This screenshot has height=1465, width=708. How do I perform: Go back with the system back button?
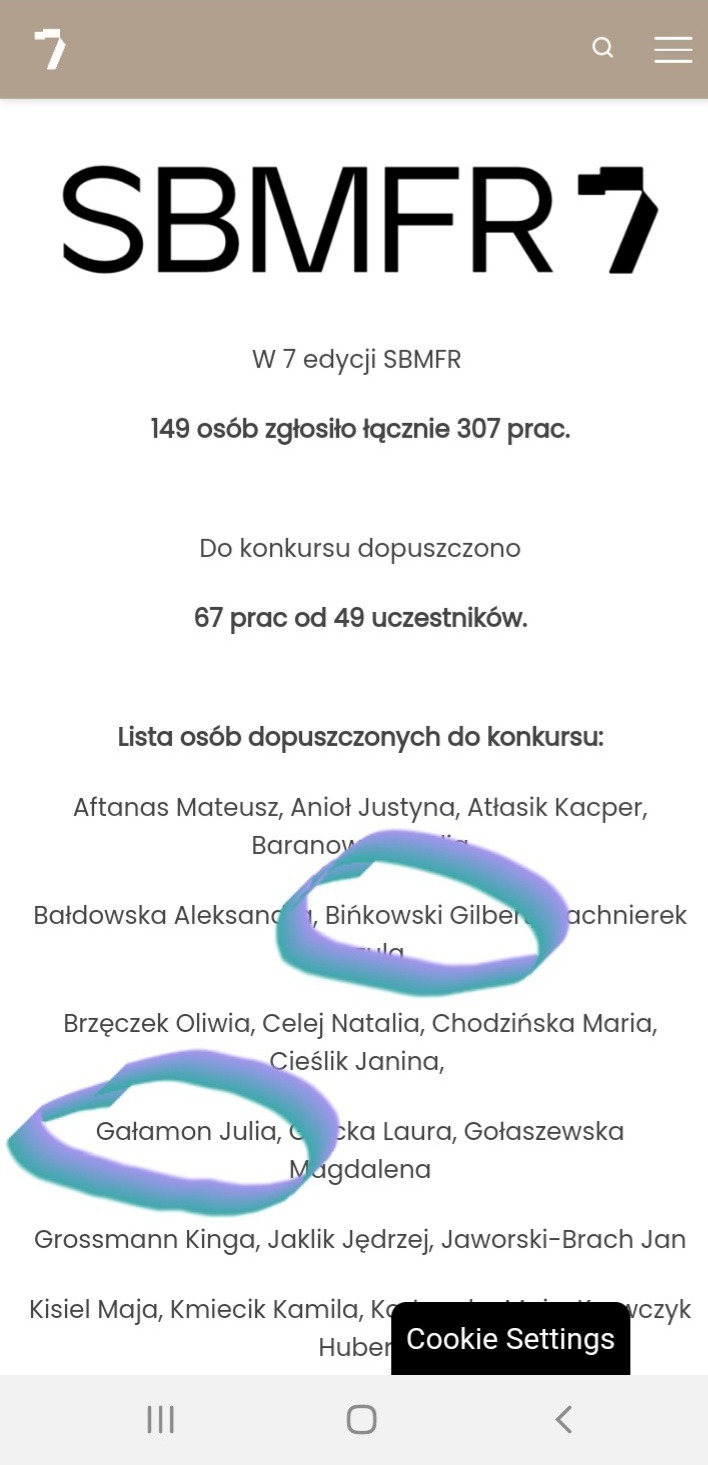click(x=563, y=1419)
